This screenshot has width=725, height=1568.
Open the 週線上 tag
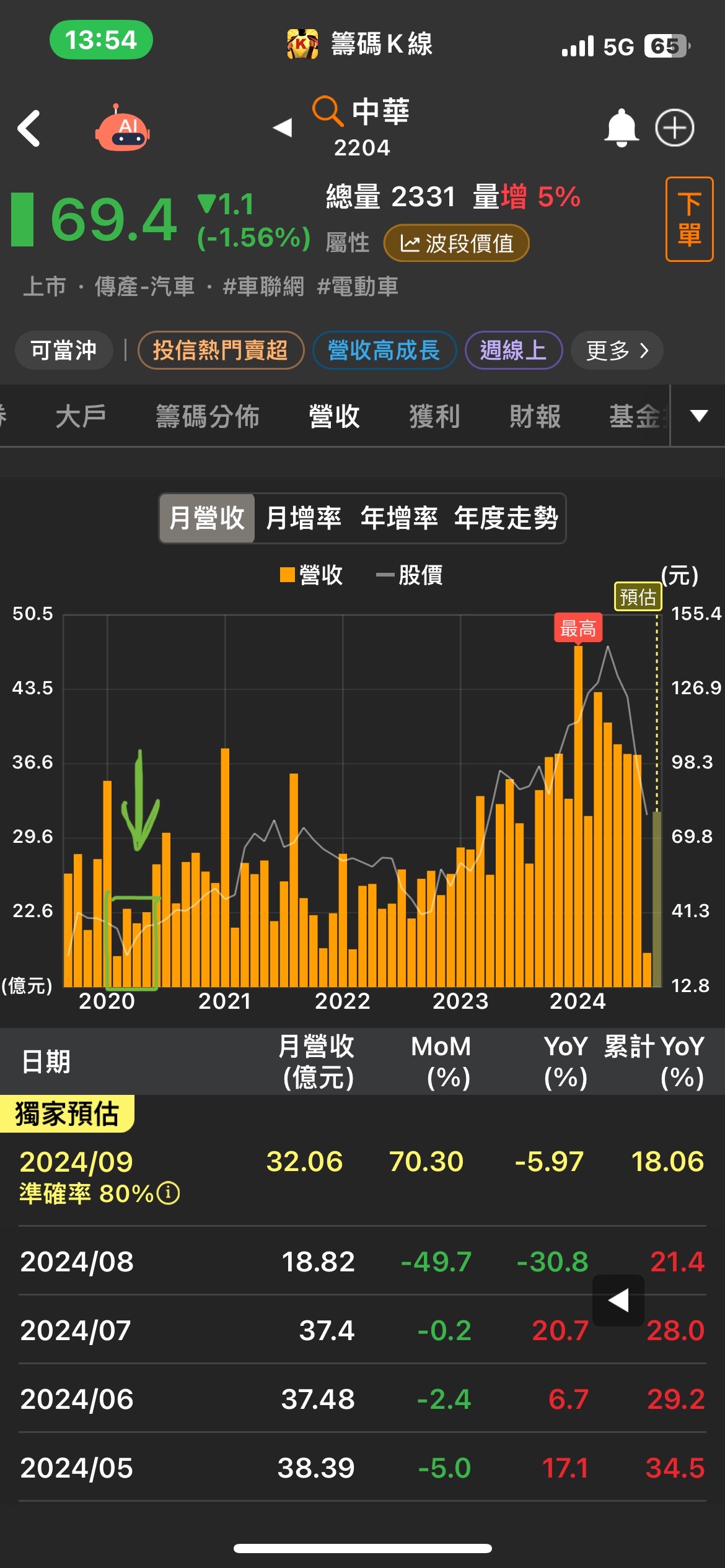pos(513,350)
